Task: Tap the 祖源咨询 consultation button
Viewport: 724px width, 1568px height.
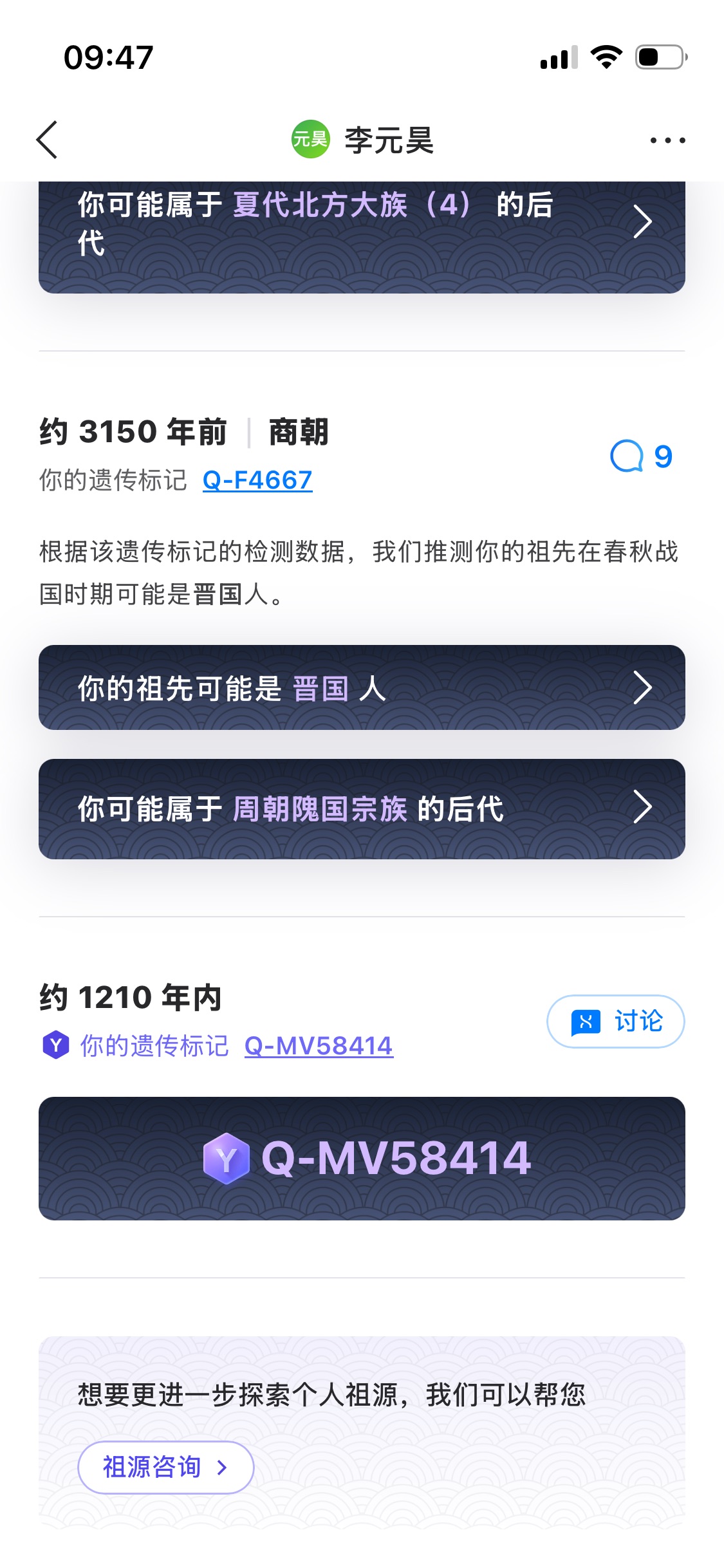Action: tap(165, 1467)
